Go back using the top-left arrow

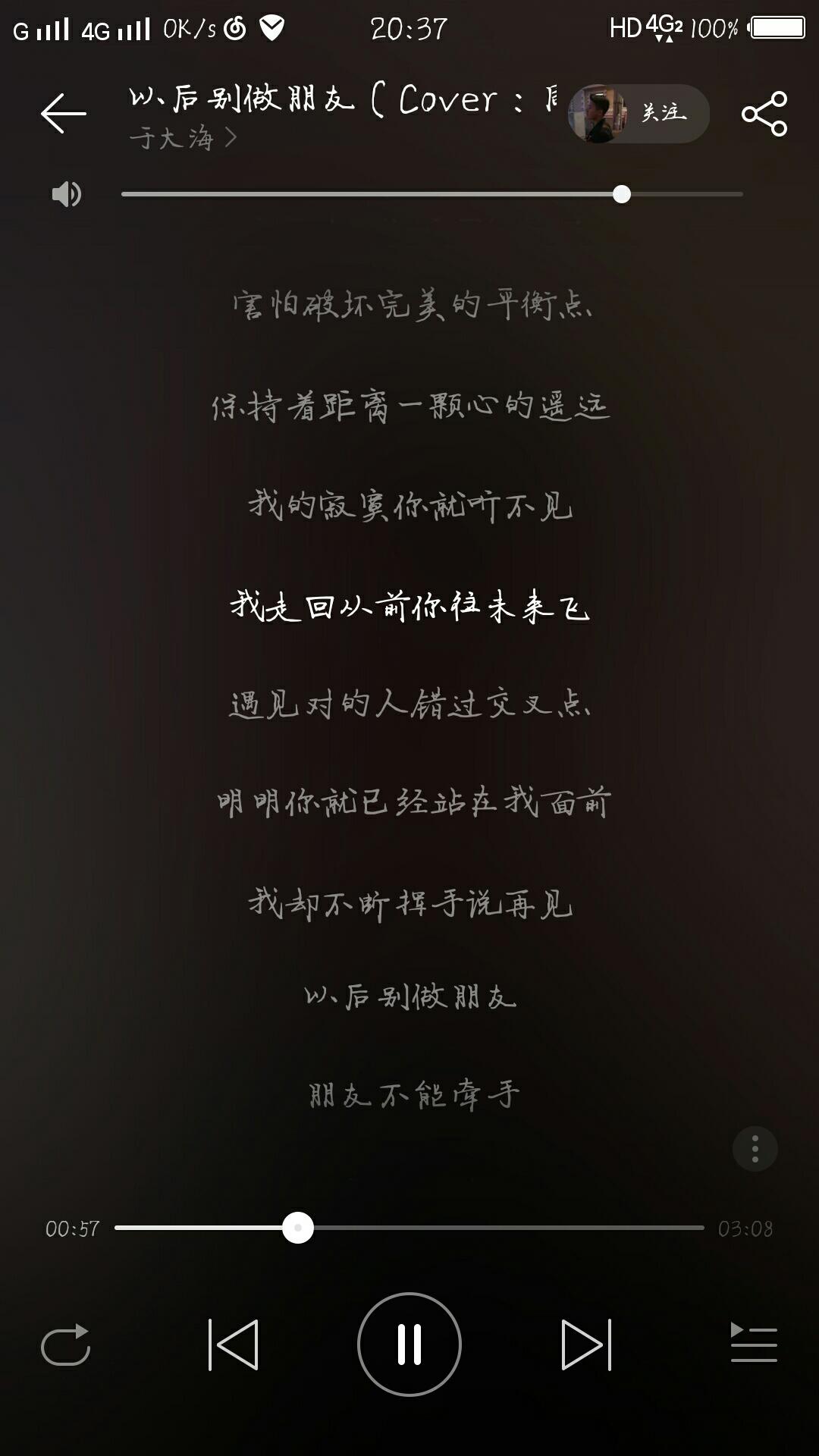[64, 113]
